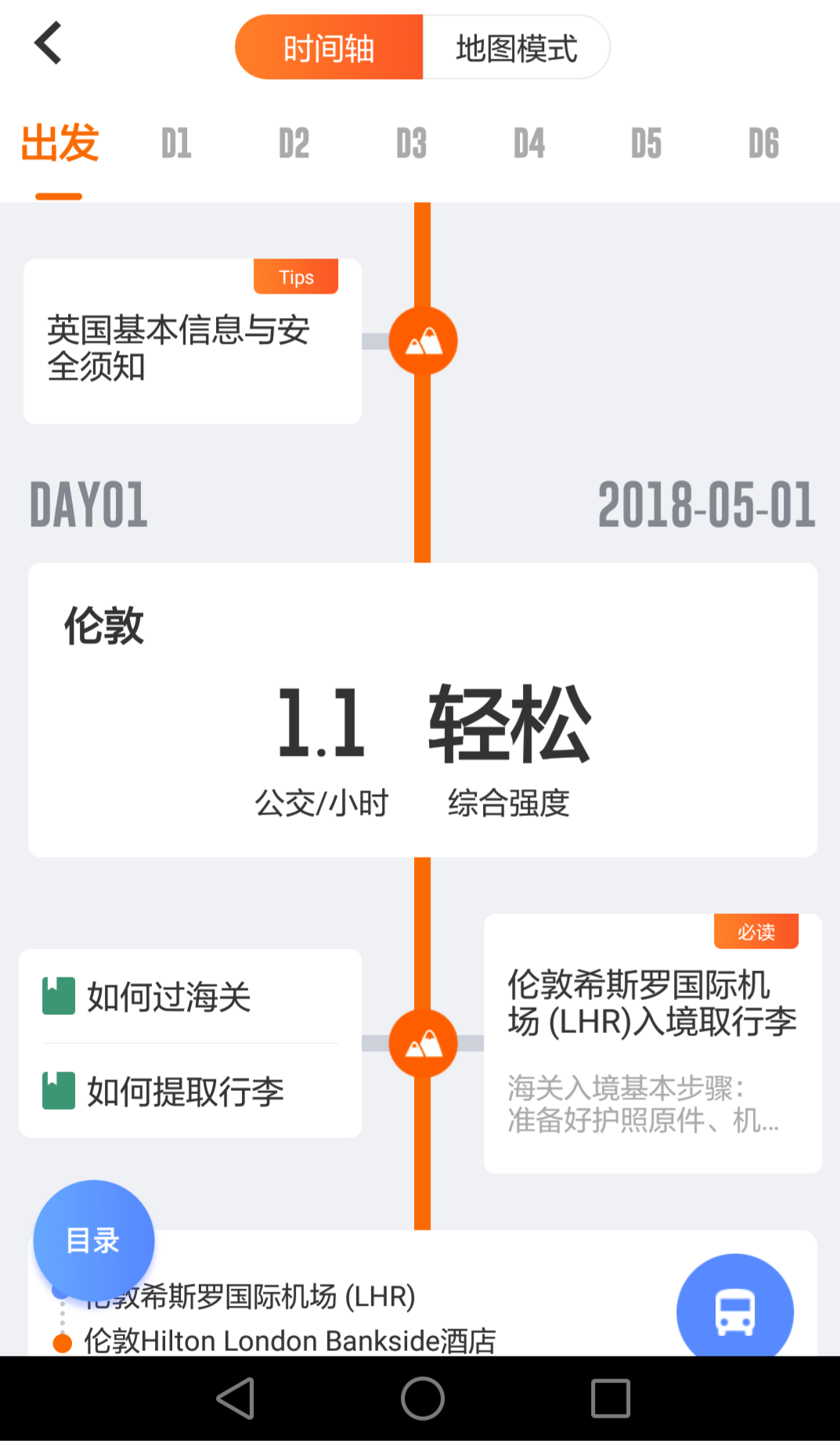This screenshot has width=840, height=1441.
Task: Jump to the D6 day tab
Action: pyautogui.click(x=763, y=144)
